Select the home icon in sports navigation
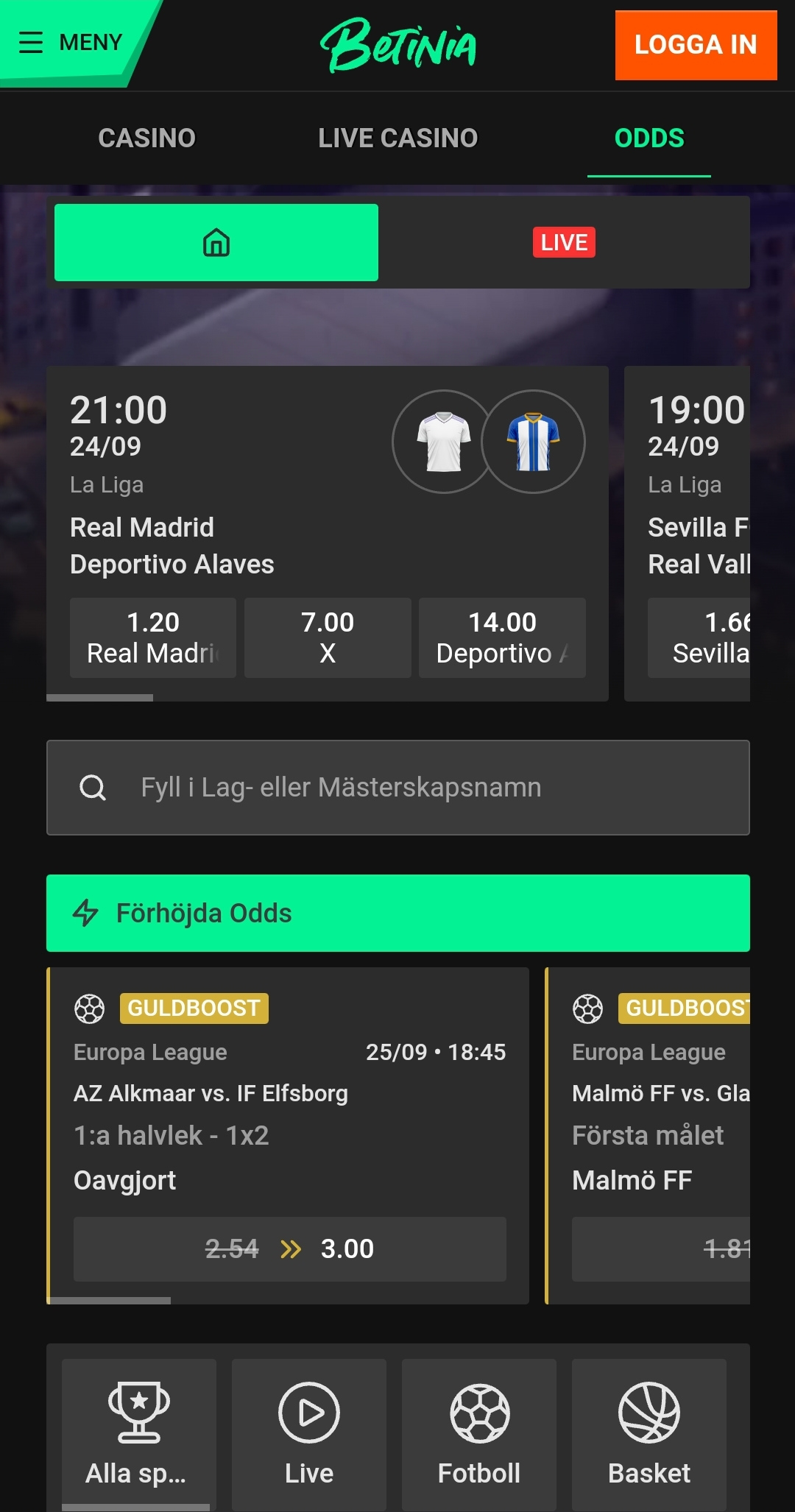The image size is (795, 1512). (x=216, y=242)
